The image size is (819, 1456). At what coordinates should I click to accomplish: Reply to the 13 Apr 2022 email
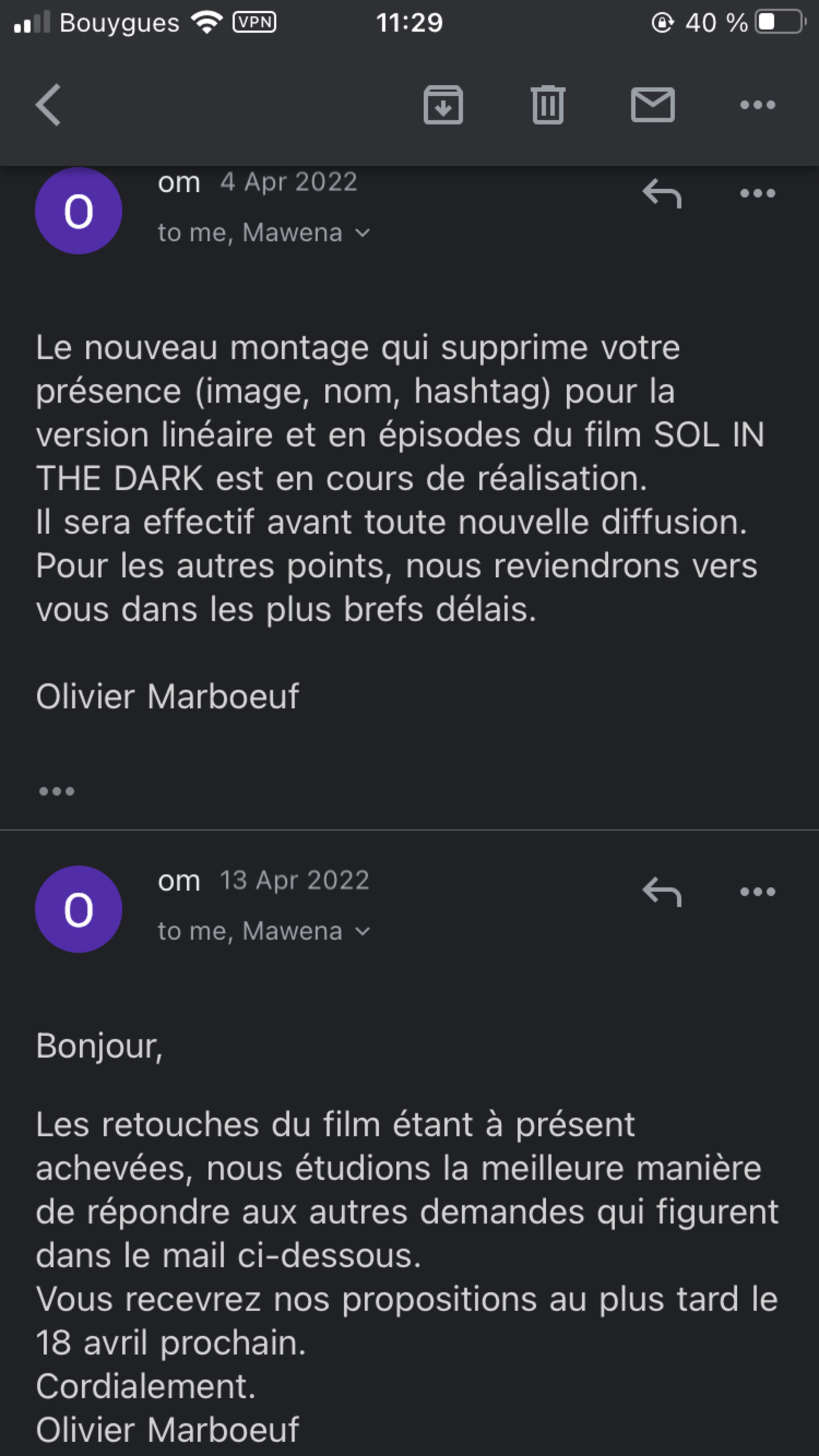(x=662, y=892)
